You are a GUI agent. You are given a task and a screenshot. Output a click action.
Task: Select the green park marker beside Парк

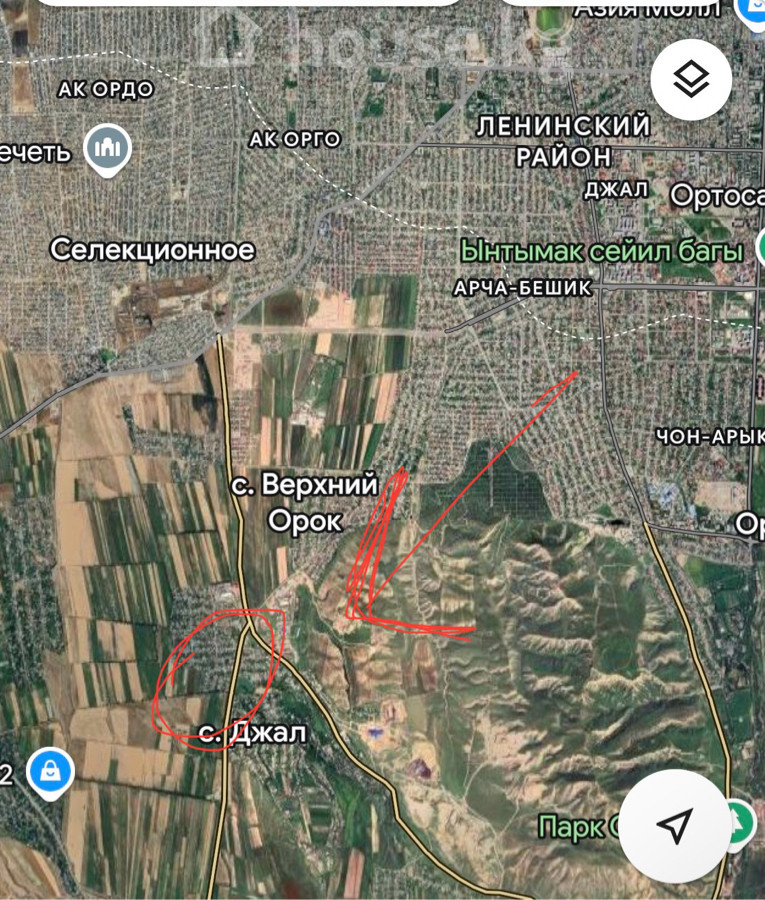741,824
